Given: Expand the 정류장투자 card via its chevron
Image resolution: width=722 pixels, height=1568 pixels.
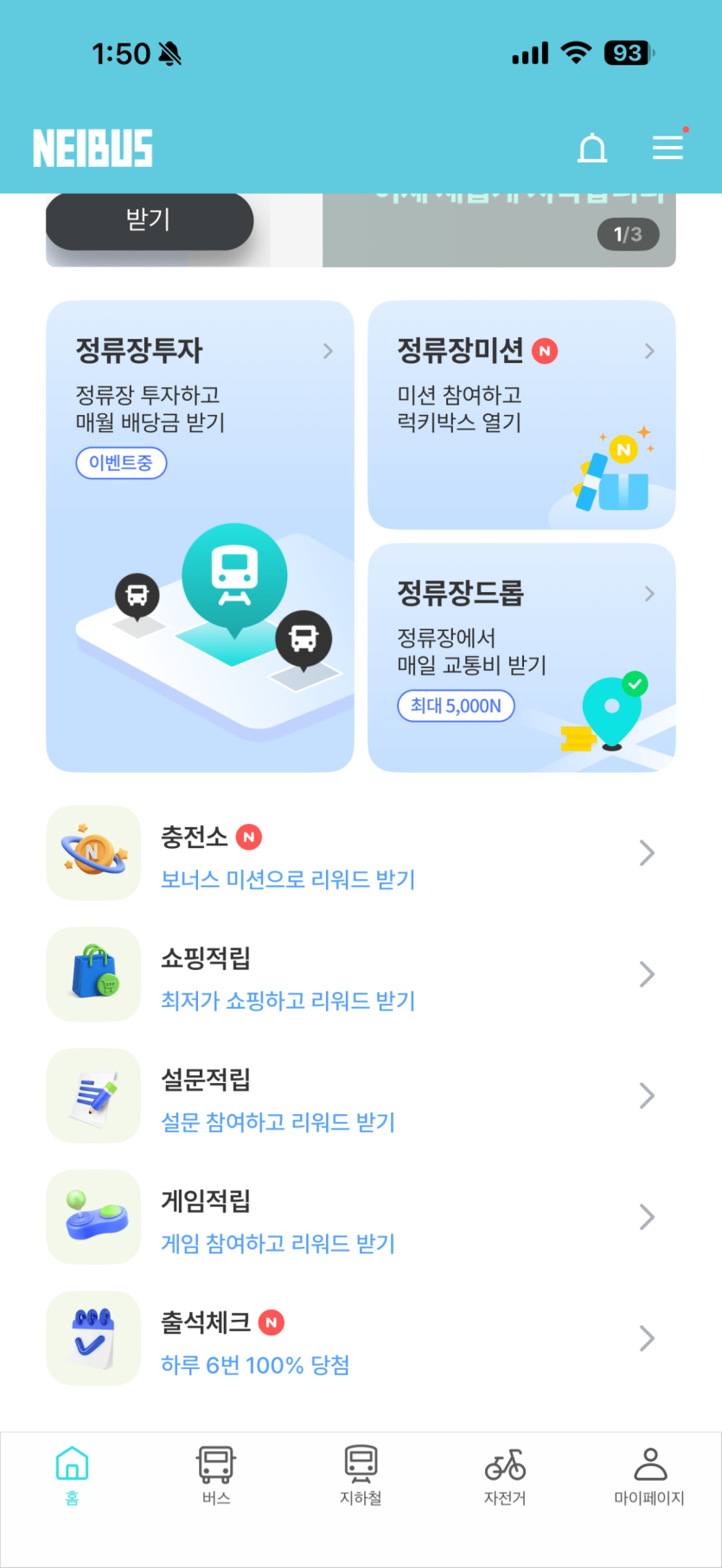Looking at the screenshot, I should pyautogui.click(x=328, y=351).
